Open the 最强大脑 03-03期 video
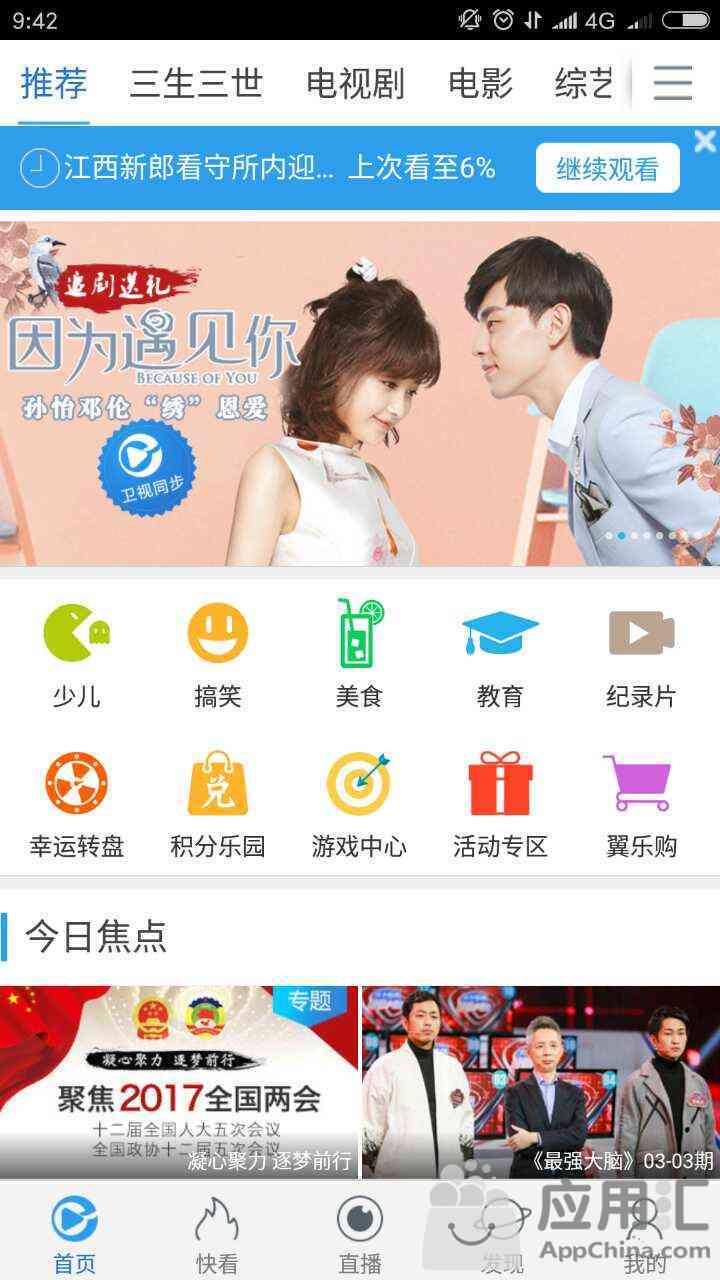The height and width of the screenshot is (1280, 720). [541, 1082]
